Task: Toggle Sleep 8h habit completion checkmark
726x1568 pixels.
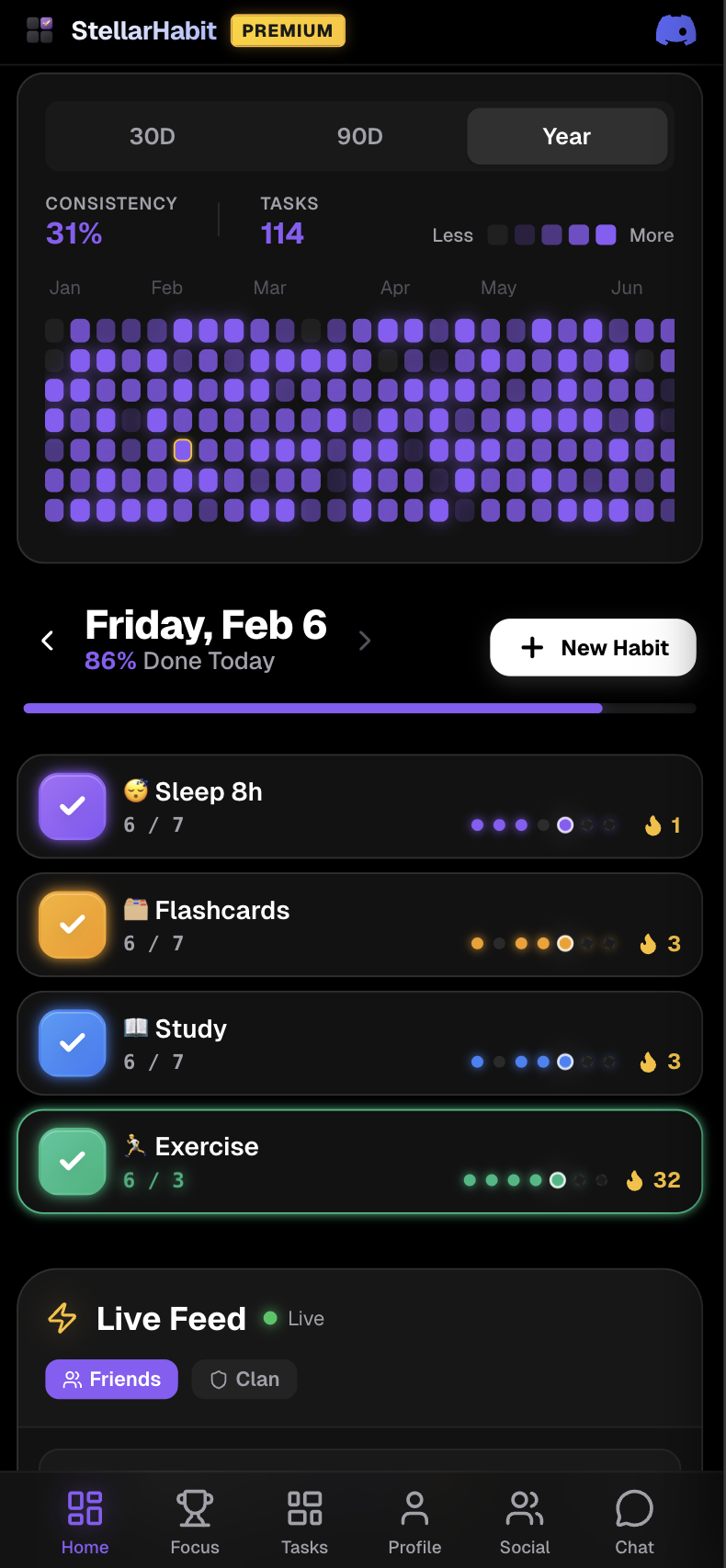Action: point(72,806)
